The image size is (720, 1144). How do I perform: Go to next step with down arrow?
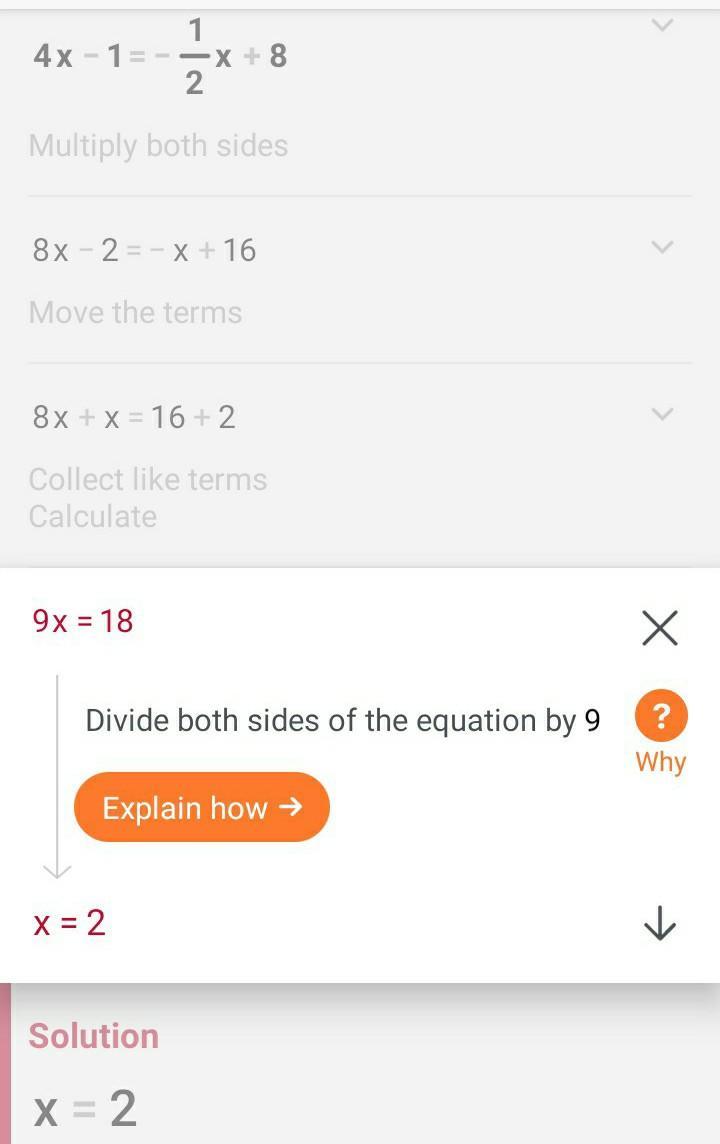click(660, 924)
